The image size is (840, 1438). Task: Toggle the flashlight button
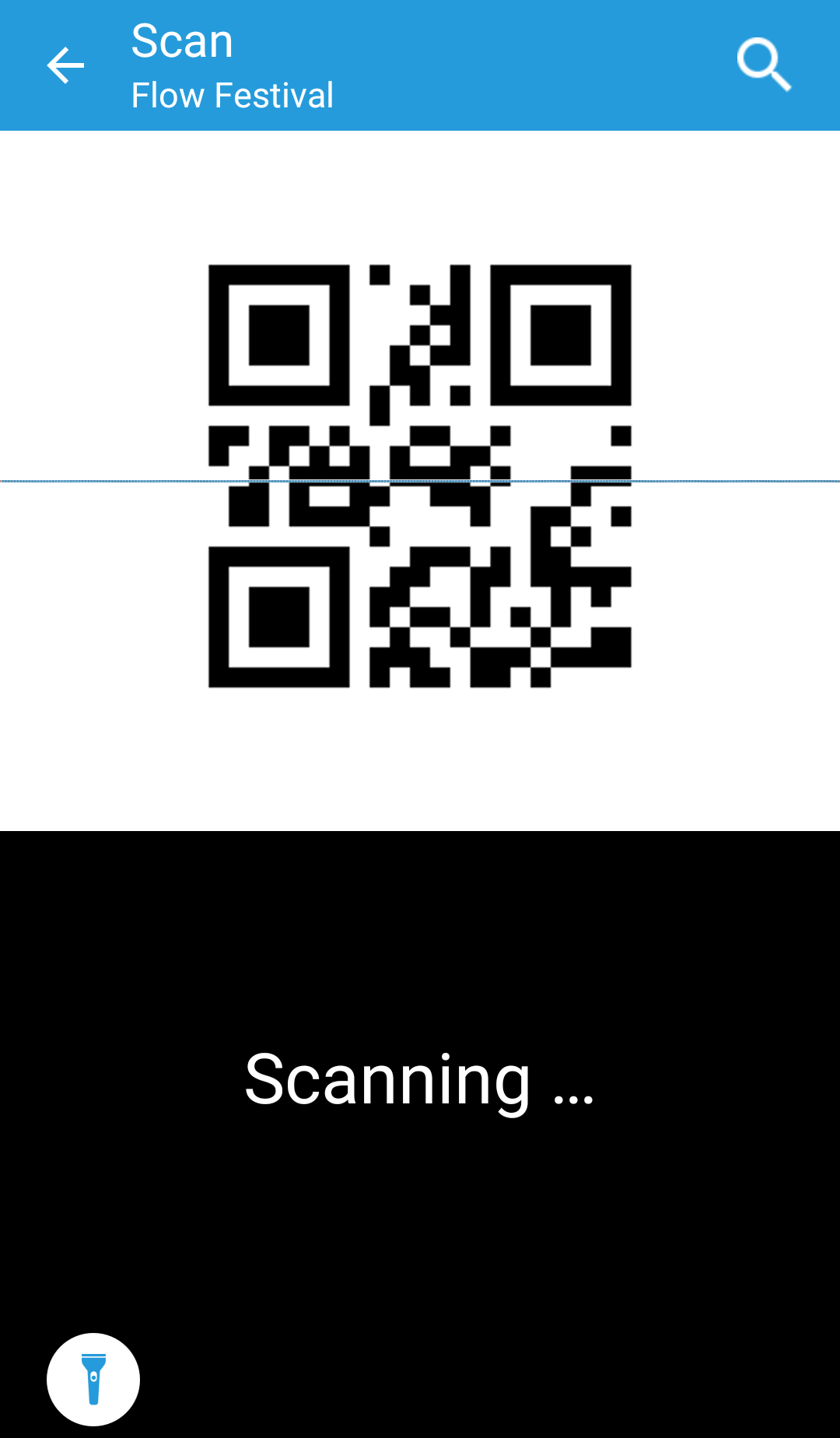tap(93, 1380)
